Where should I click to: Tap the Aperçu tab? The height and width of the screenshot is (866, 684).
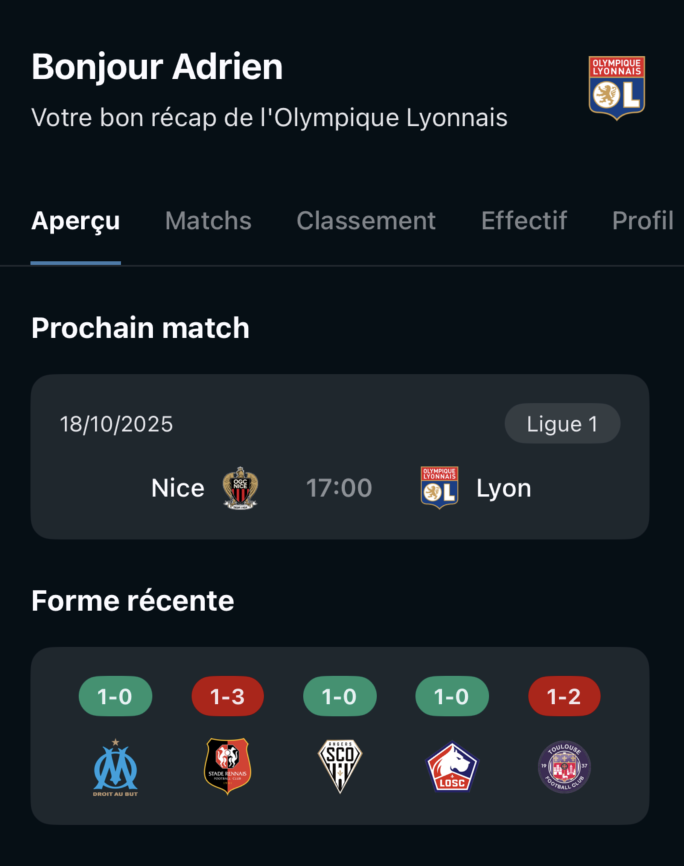click(x=76, y=221)
